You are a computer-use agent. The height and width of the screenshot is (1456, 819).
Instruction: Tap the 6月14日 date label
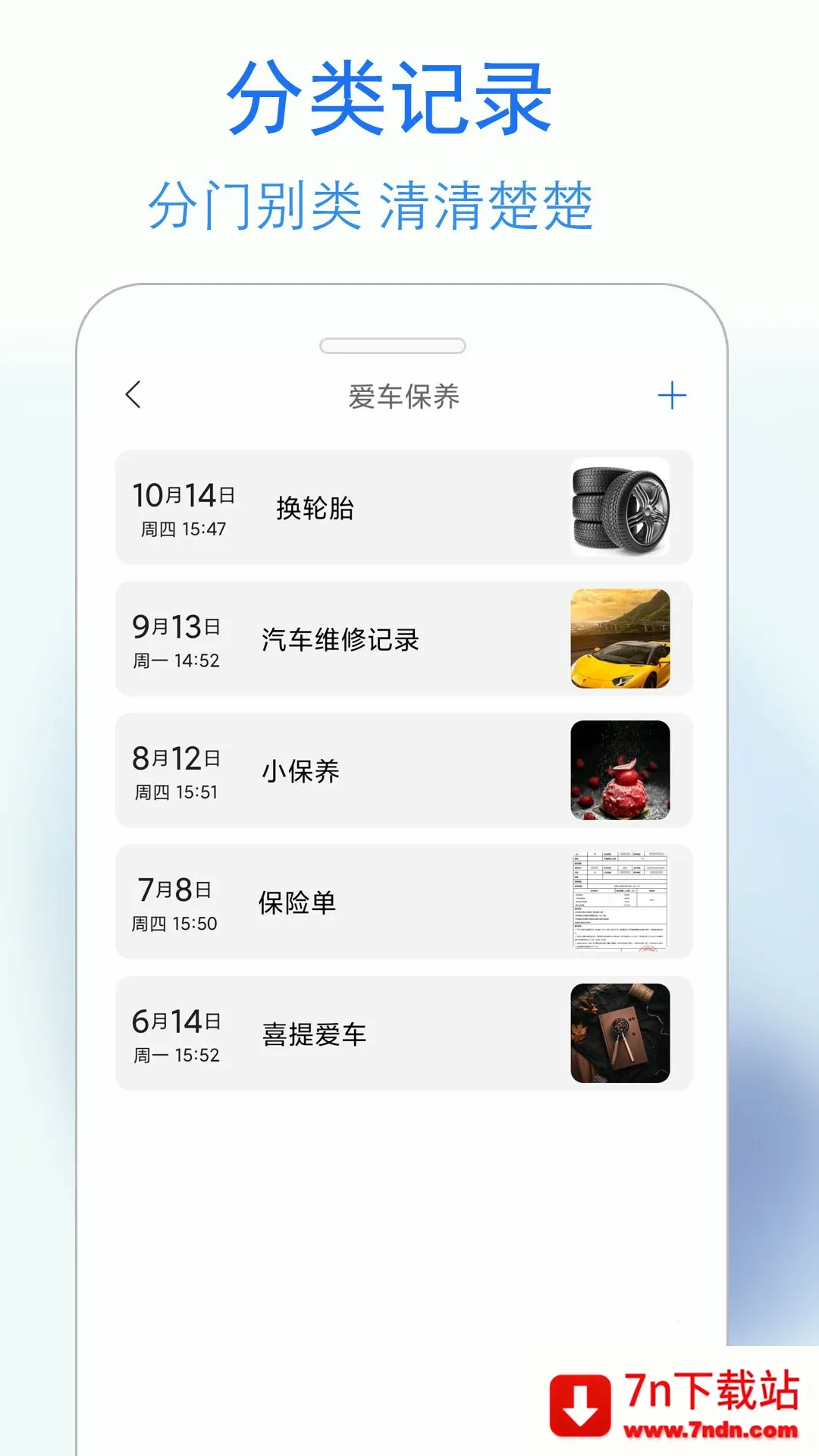click(x=175, y=1020)
